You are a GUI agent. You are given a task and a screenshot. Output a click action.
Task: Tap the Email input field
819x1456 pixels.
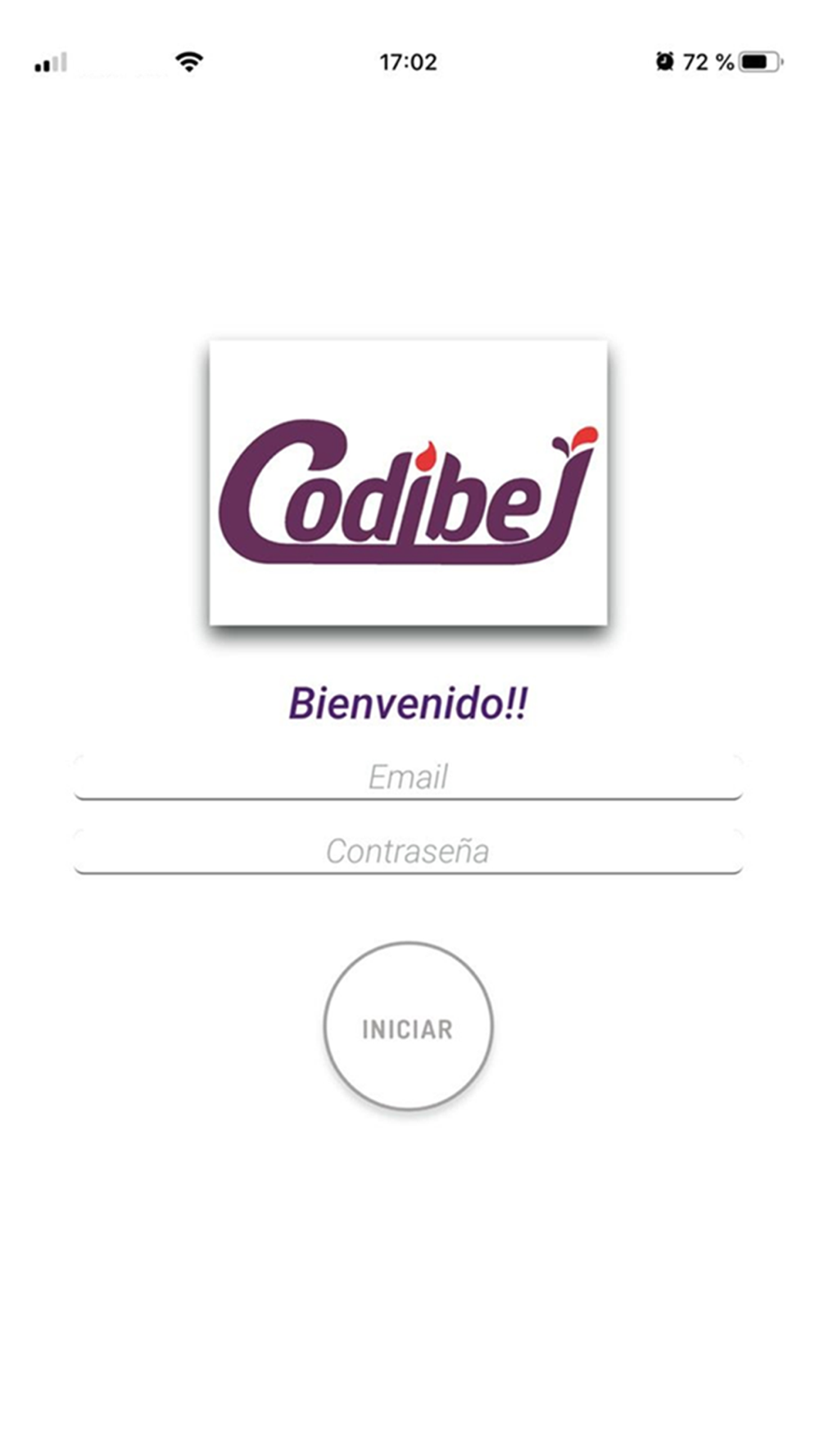[x=408, y=776]
